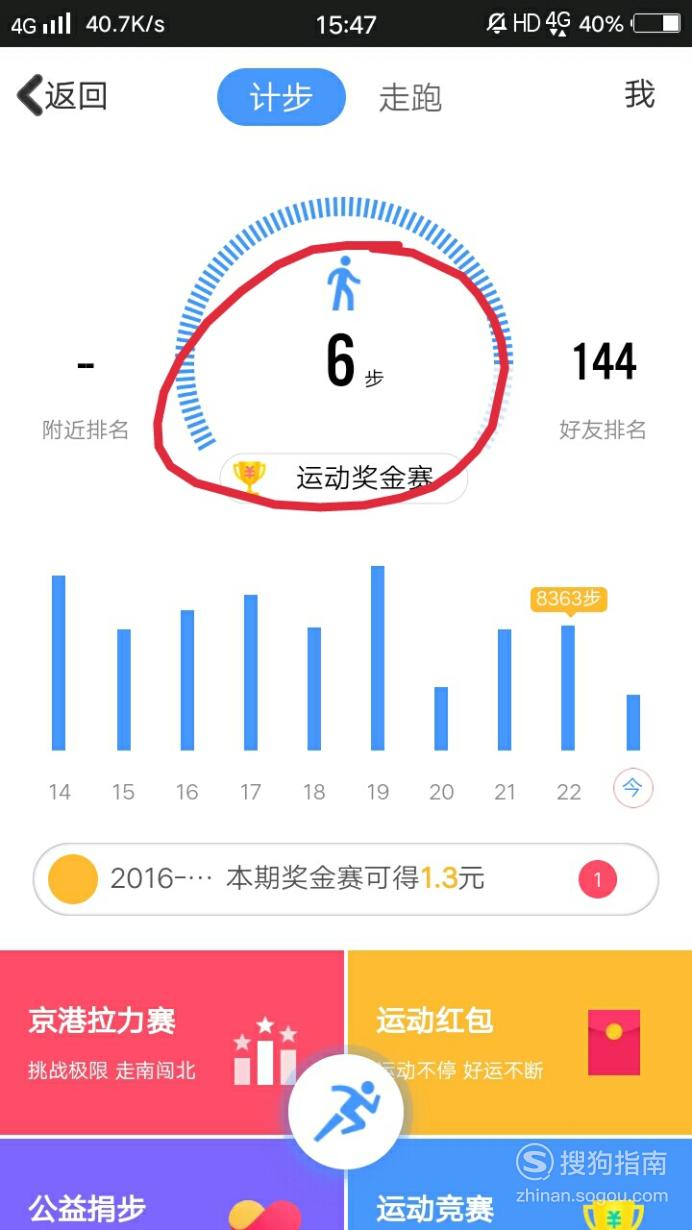Tap the 今 today marker

tap(632, 789)
